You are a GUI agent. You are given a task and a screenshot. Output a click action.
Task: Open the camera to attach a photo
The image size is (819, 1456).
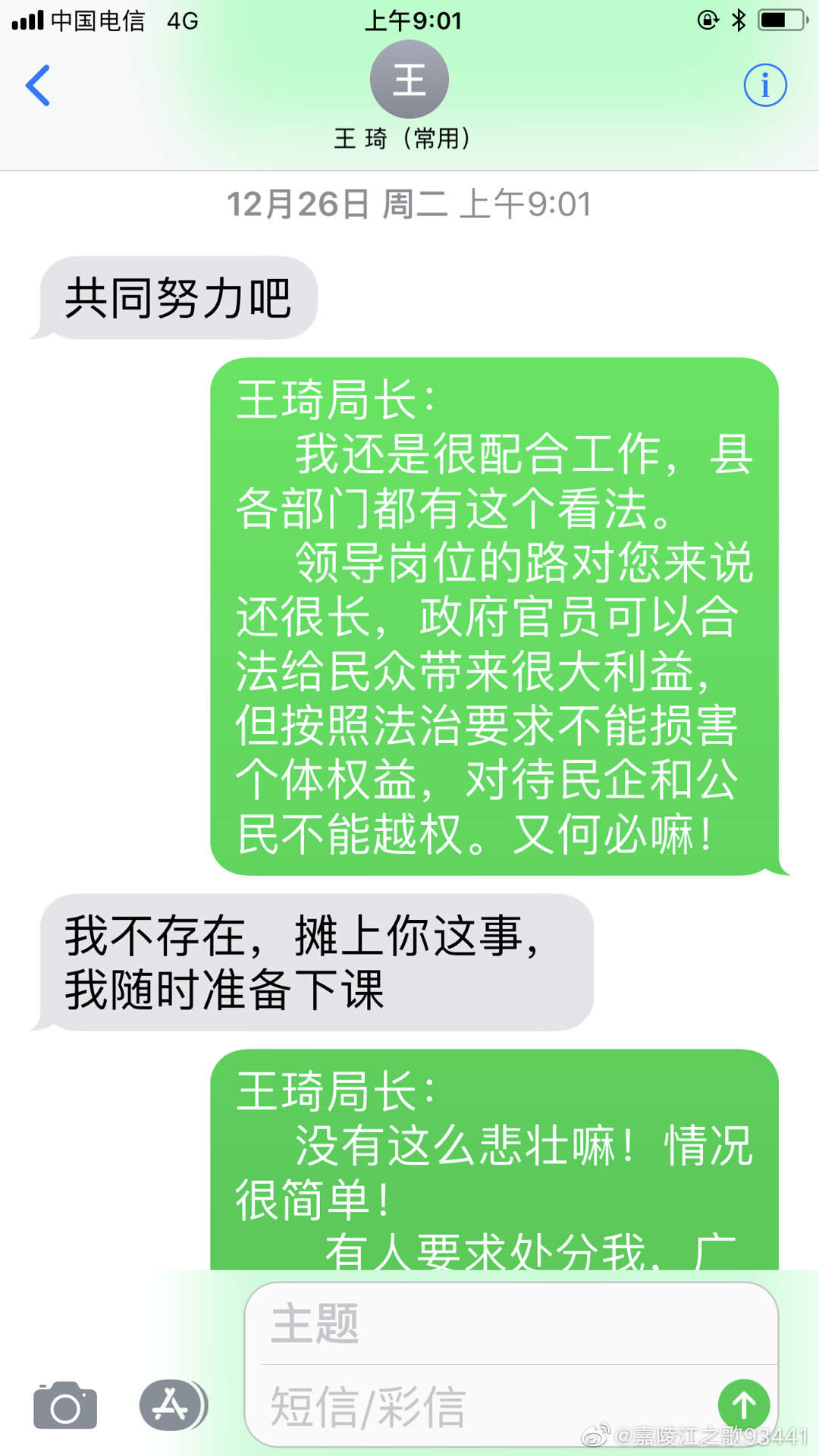[65, 1405]
